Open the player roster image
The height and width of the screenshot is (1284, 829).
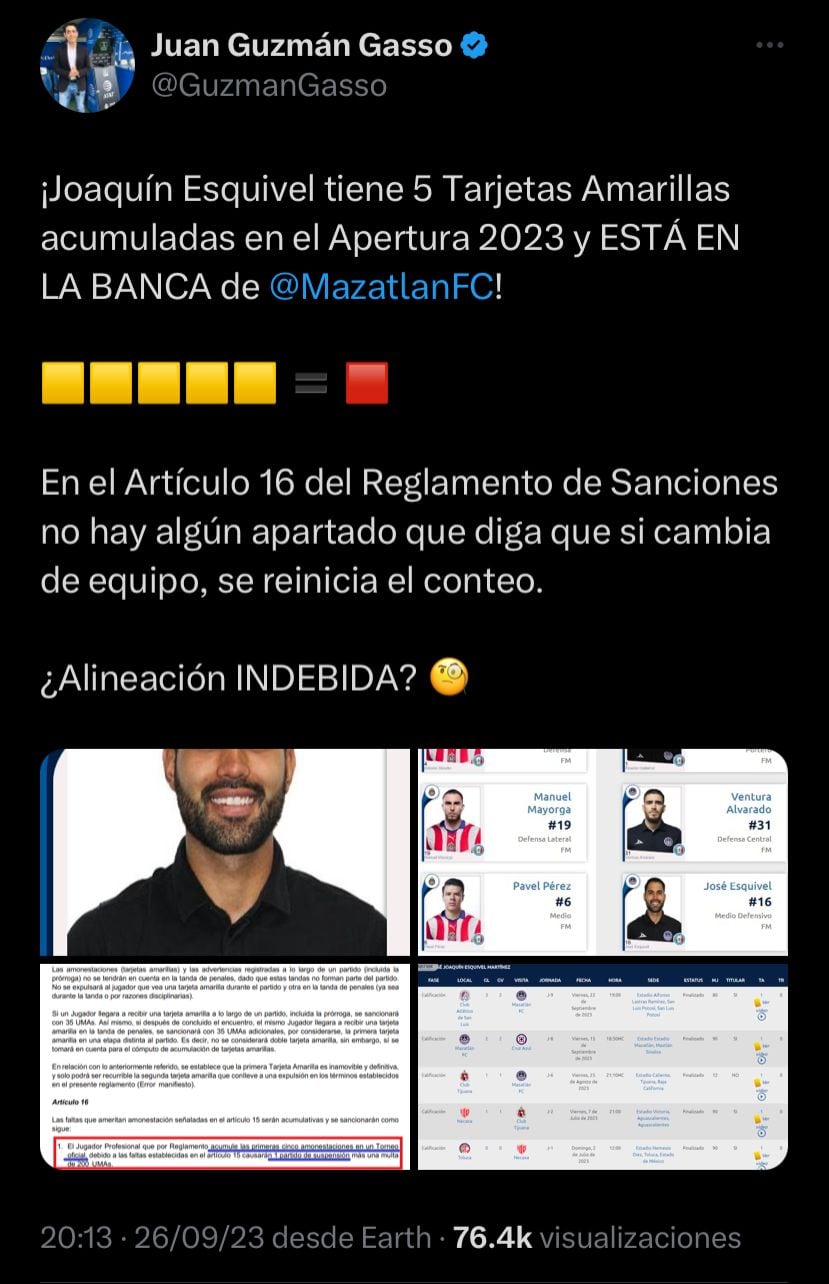[x=602, y=852]
